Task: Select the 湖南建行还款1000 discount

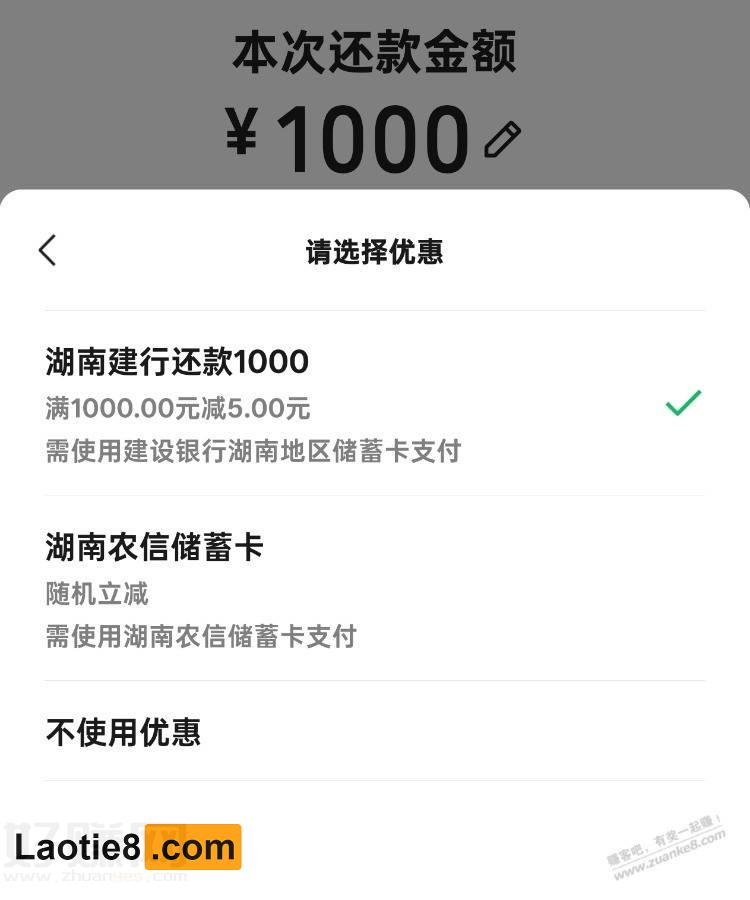Action: [x=374, y=404]
